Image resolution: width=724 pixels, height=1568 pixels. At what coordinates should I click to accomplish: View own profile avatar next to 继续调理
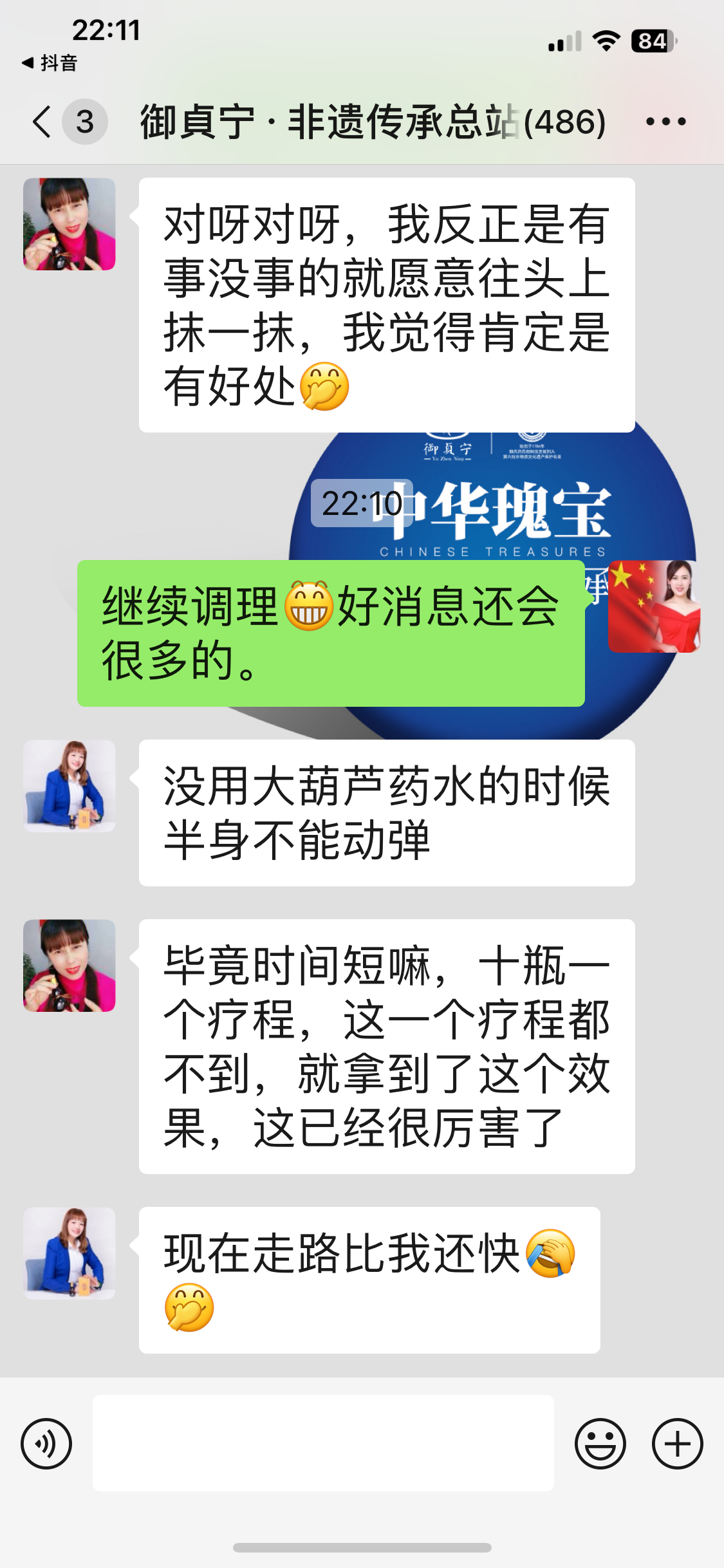[x=654, y=606]
